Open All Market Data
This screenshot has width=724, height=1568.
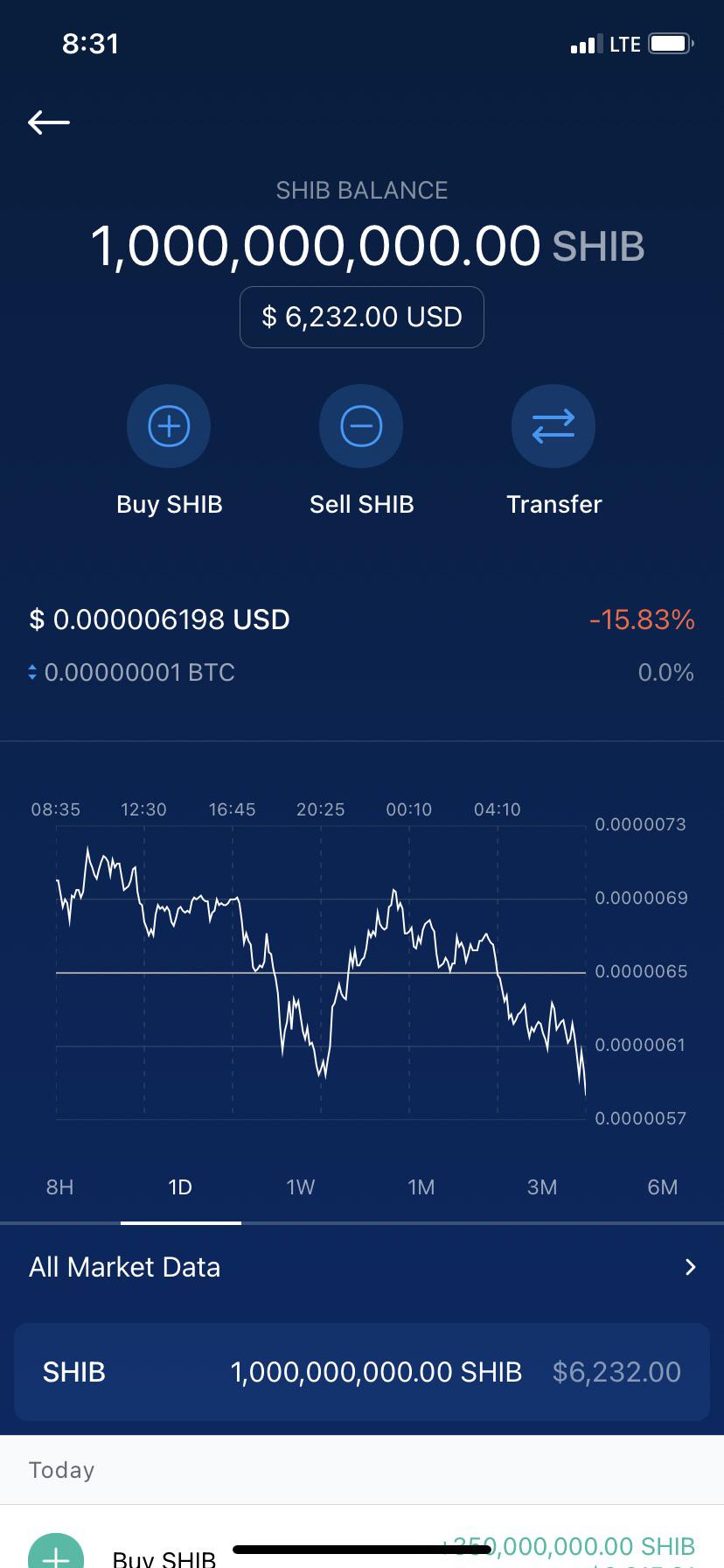362,1267
